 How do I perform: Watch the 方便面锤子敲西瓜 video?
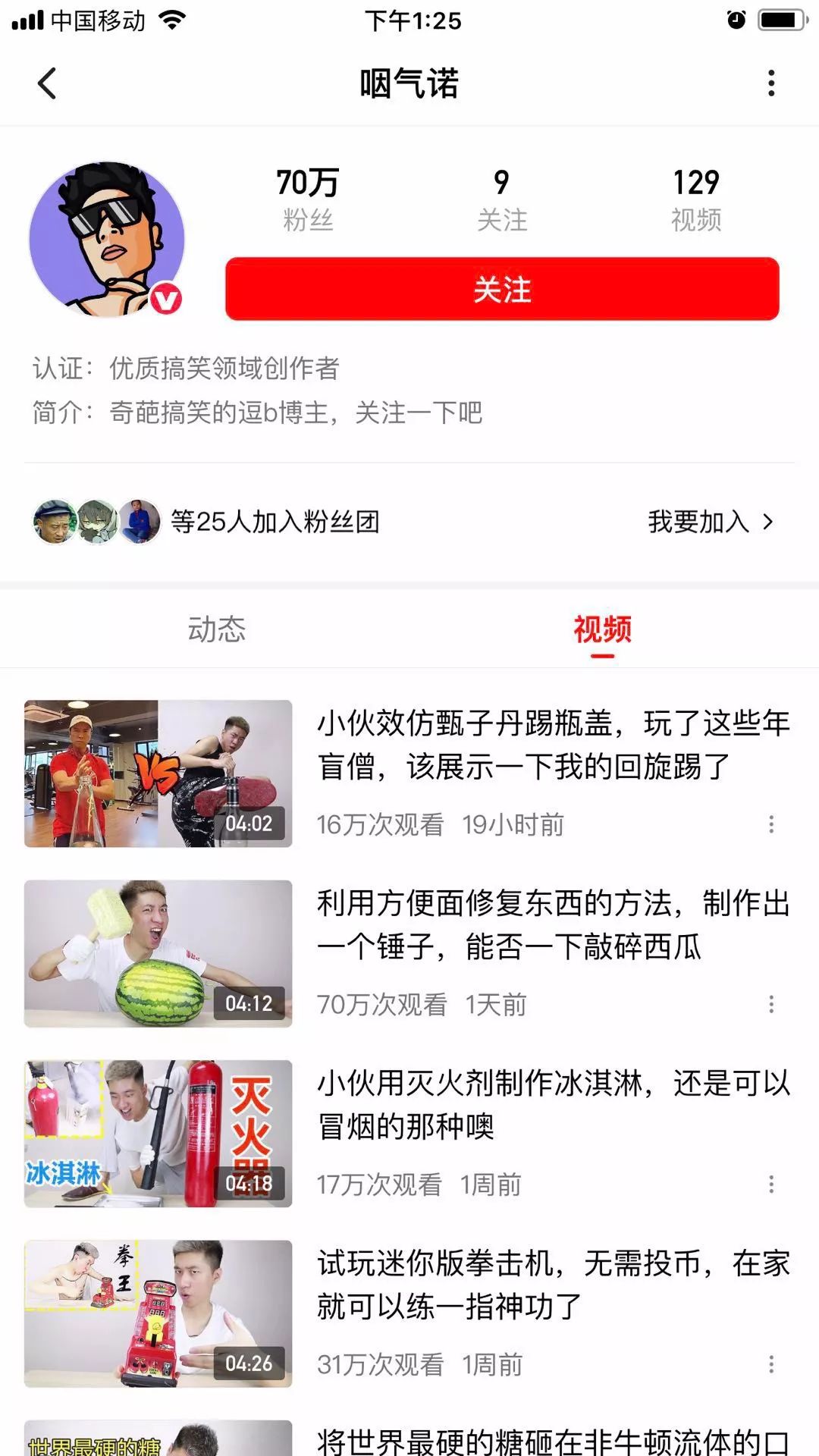(158, 953)
